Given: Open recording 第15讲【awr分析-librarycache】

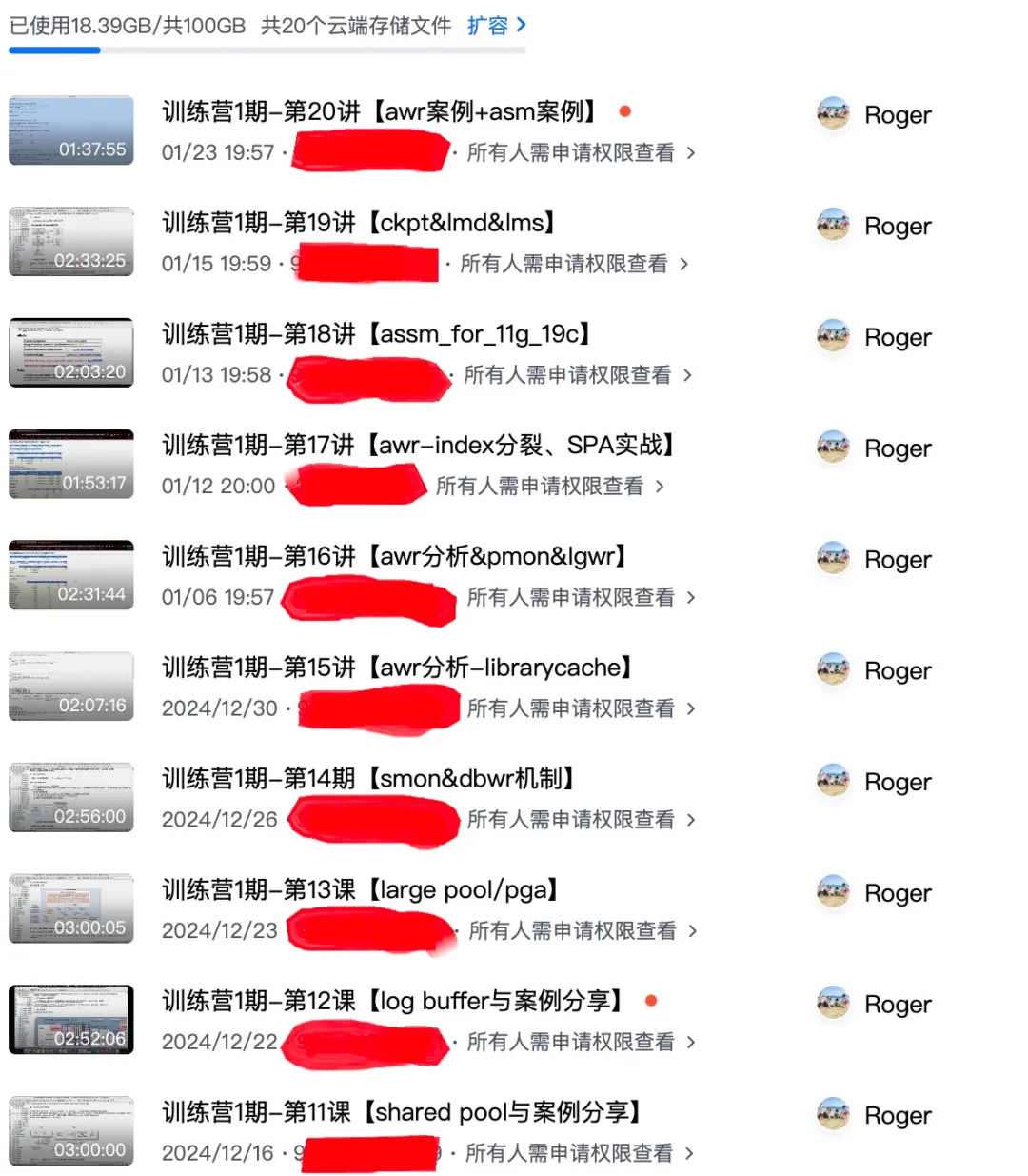Looking at the screenshot, I should point(398,668).
